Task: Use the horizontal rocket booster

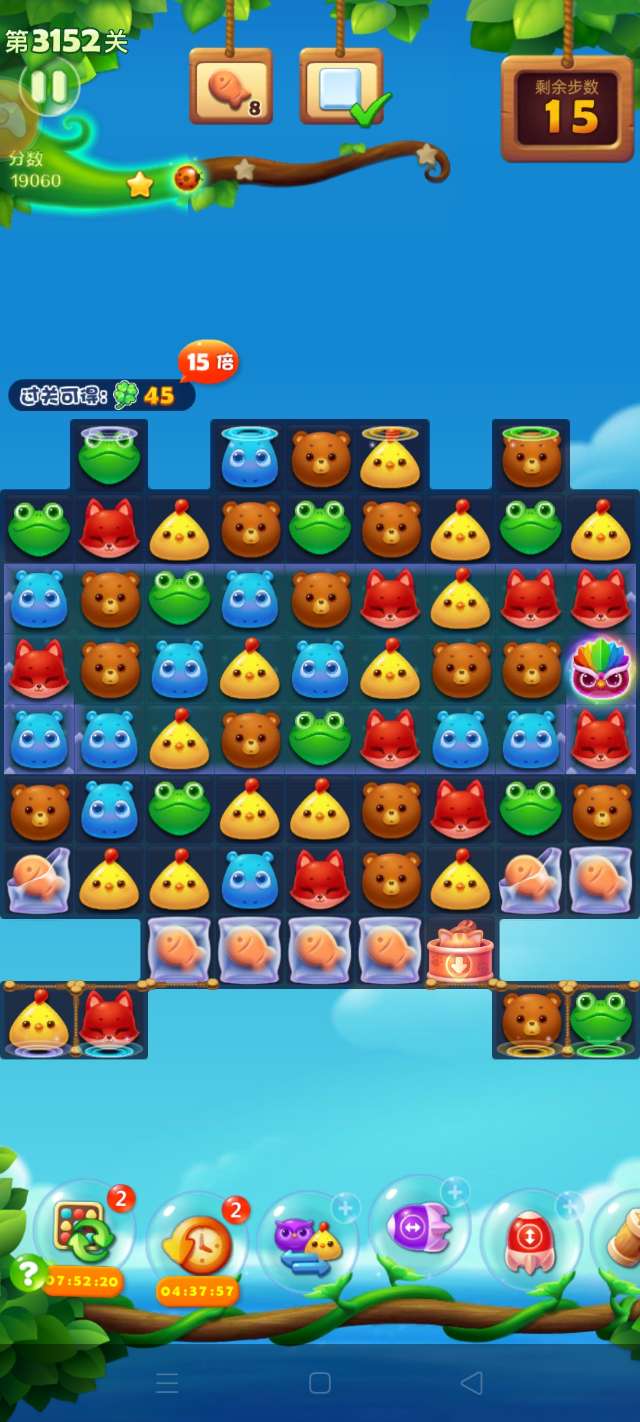Action: point(418,1226)
